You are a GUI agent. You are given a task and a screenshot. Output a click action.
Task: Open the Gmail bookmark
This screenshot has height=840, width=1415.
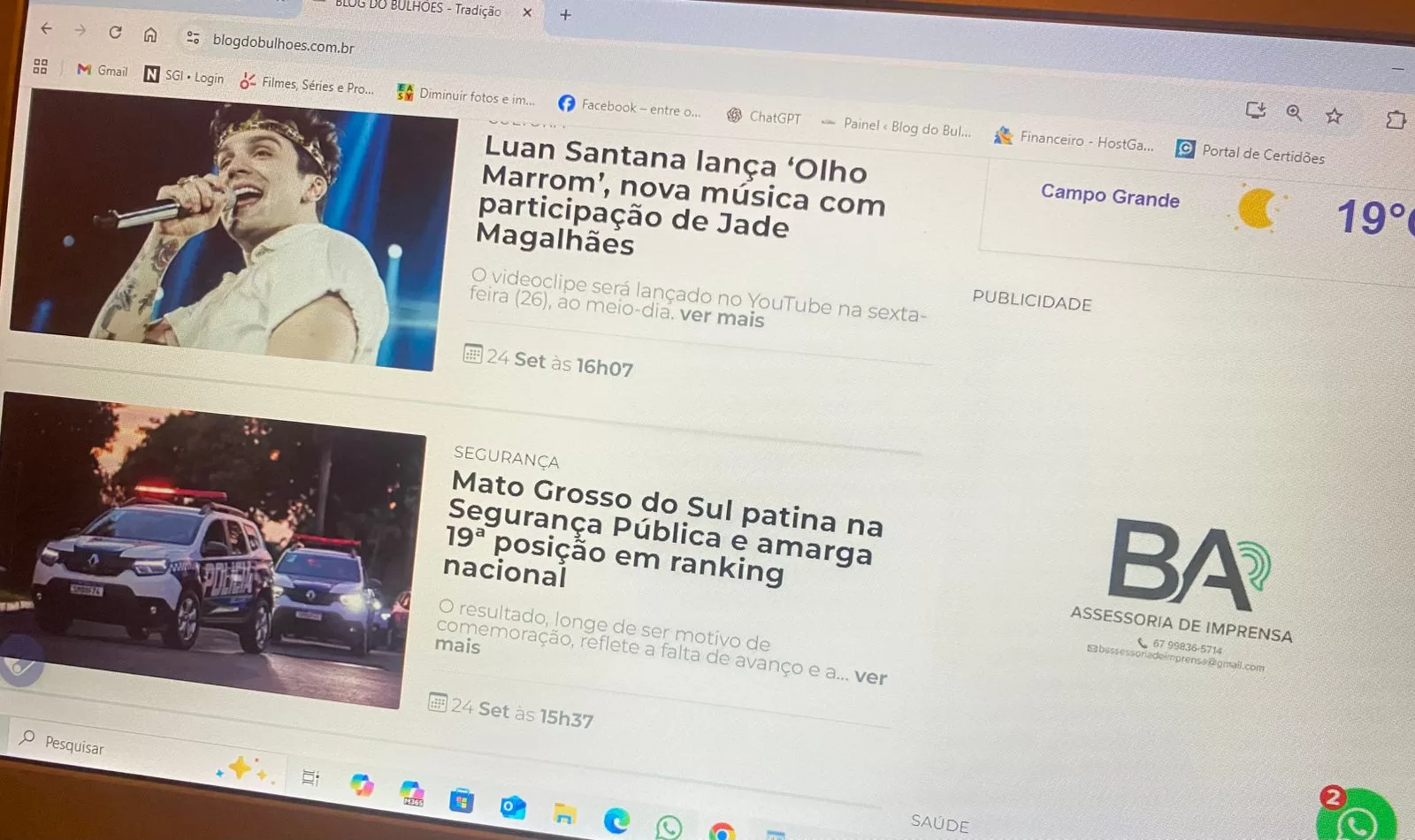pos(103,70)
